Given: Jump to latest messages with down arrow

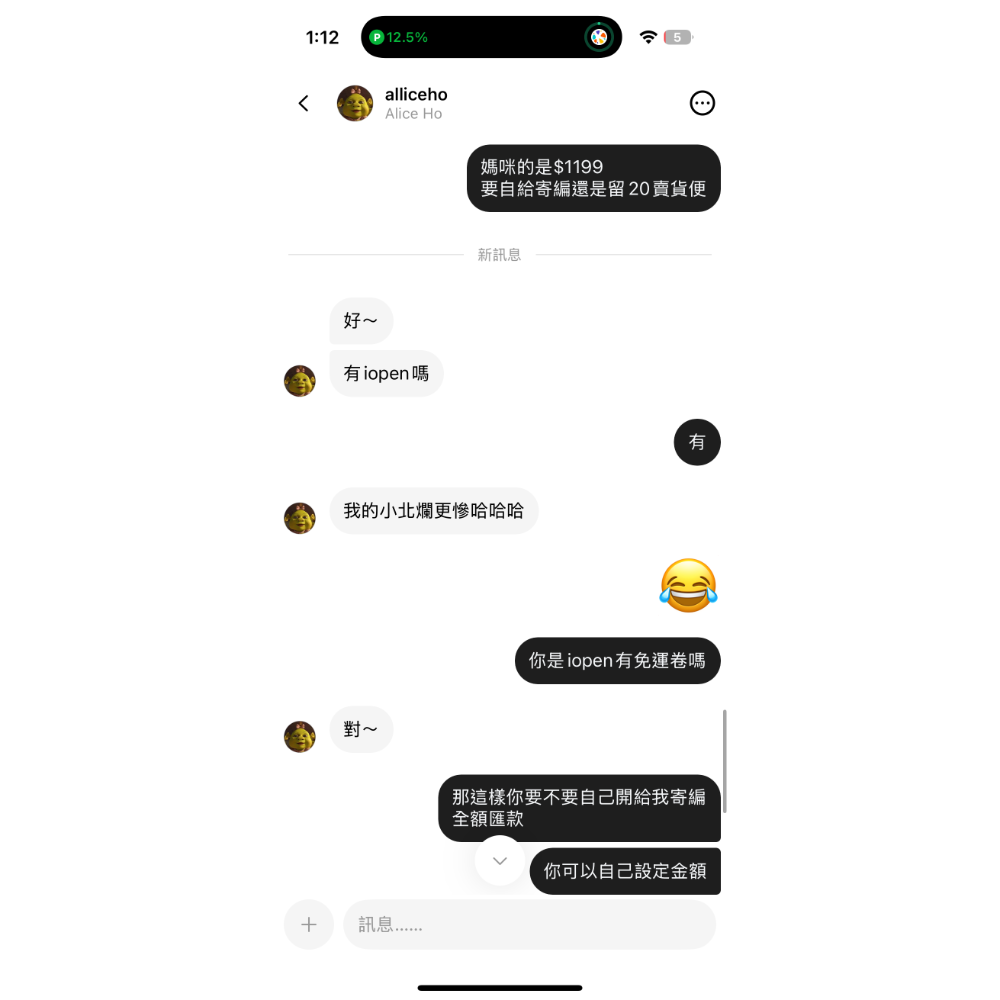Looking at the screenshot, I should pos(500,861).
